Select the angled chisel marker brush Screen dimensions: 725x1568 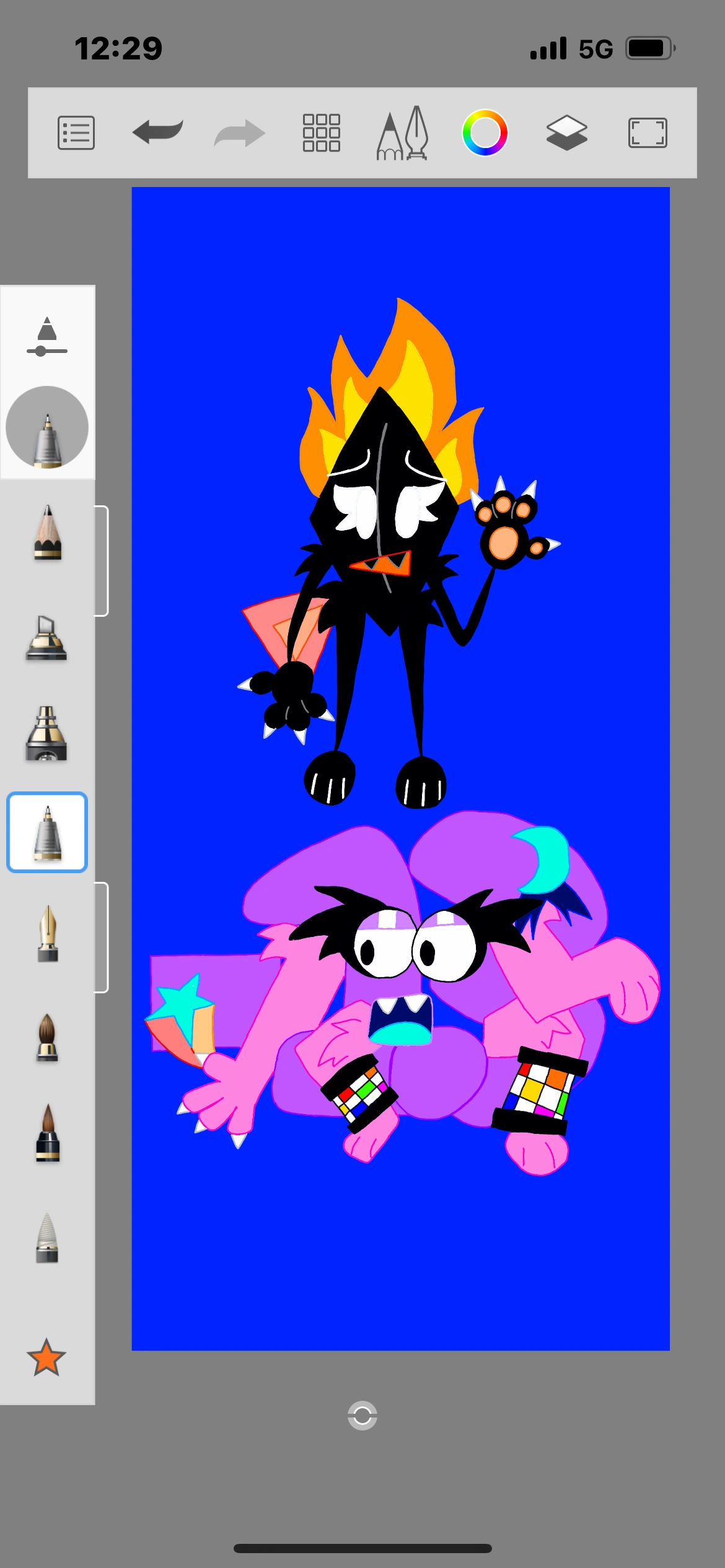pos(46,638)
